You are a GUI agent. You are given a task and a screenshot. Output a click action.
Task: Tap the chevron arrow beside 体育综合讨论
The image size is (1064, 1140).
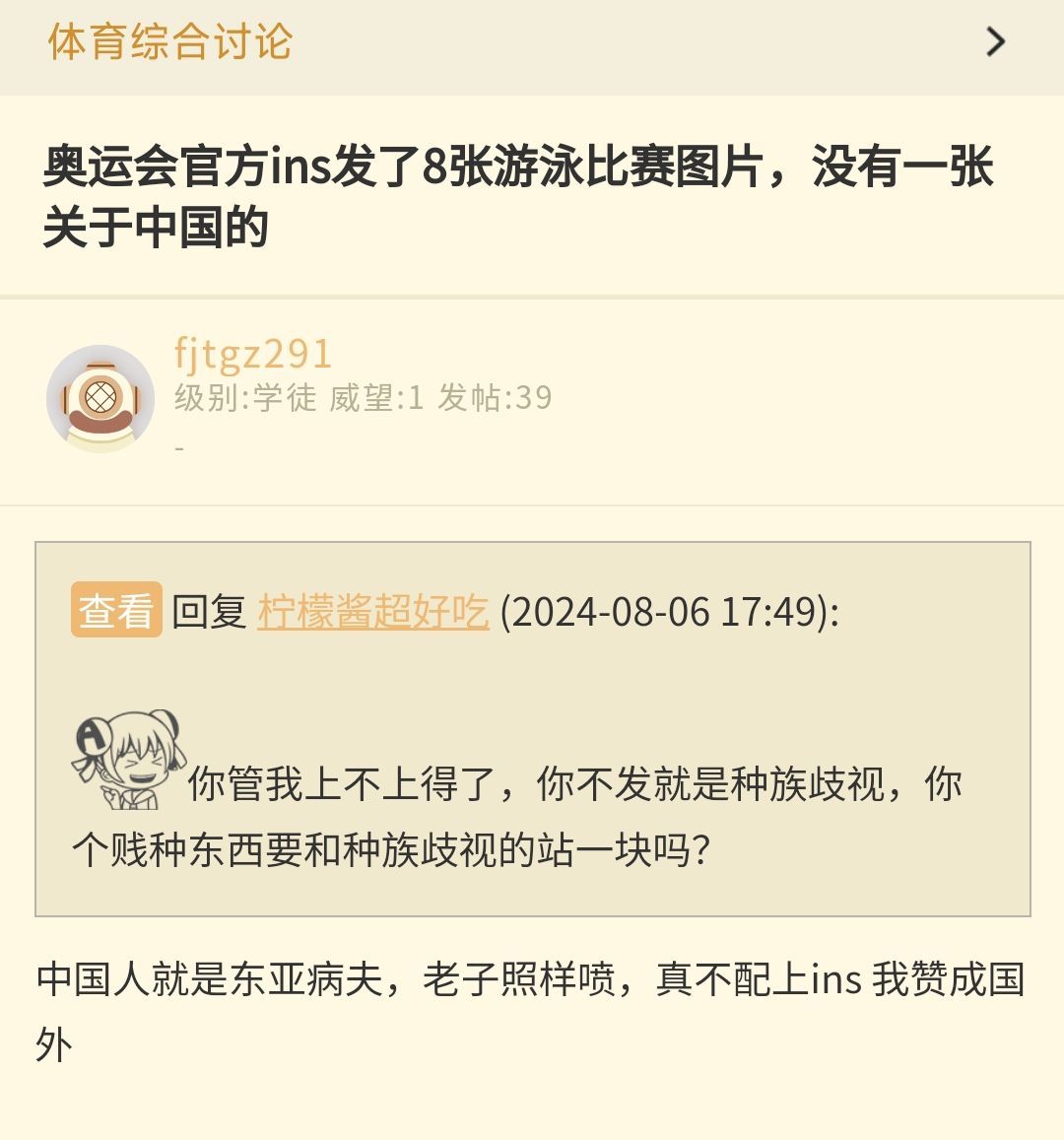pos(995,42)
